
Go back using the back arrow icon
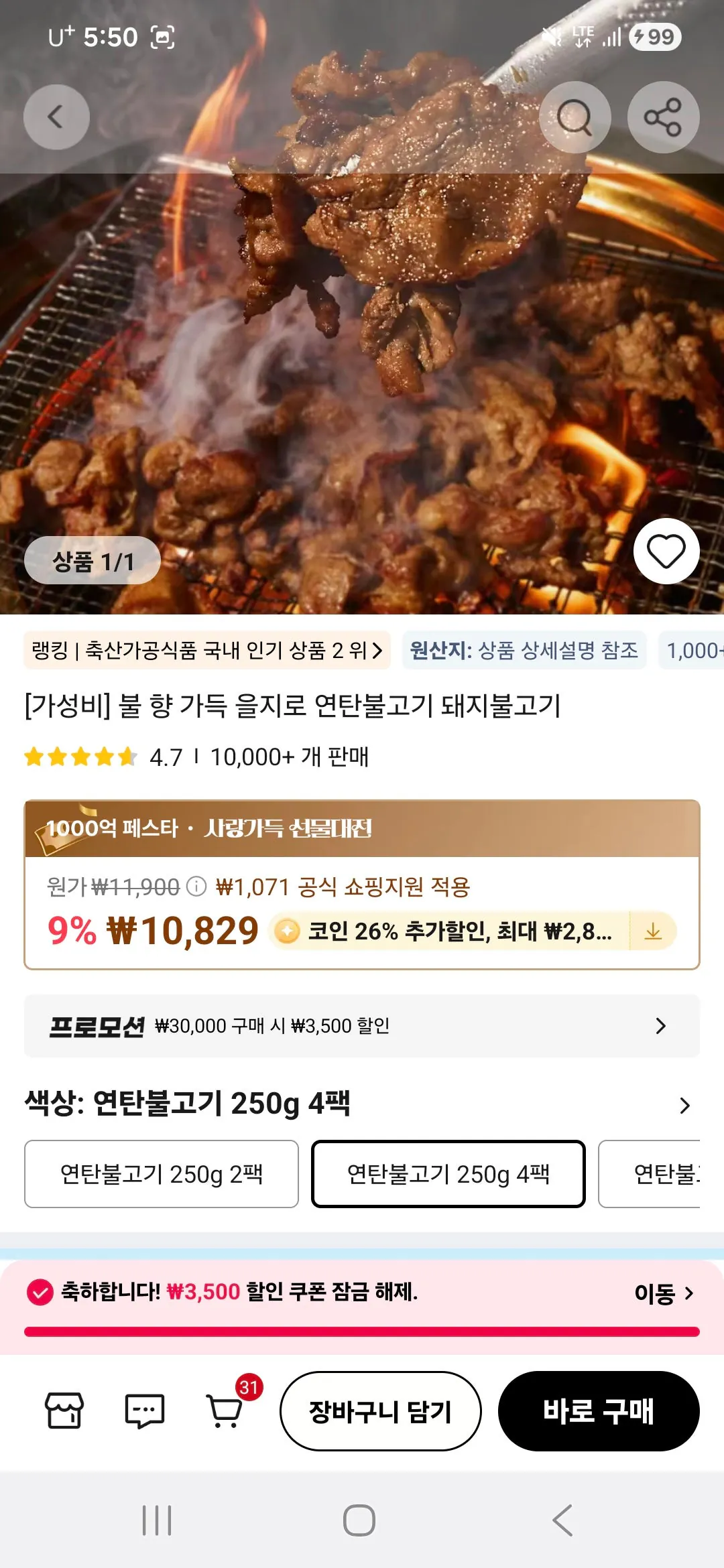coord(56,117)
